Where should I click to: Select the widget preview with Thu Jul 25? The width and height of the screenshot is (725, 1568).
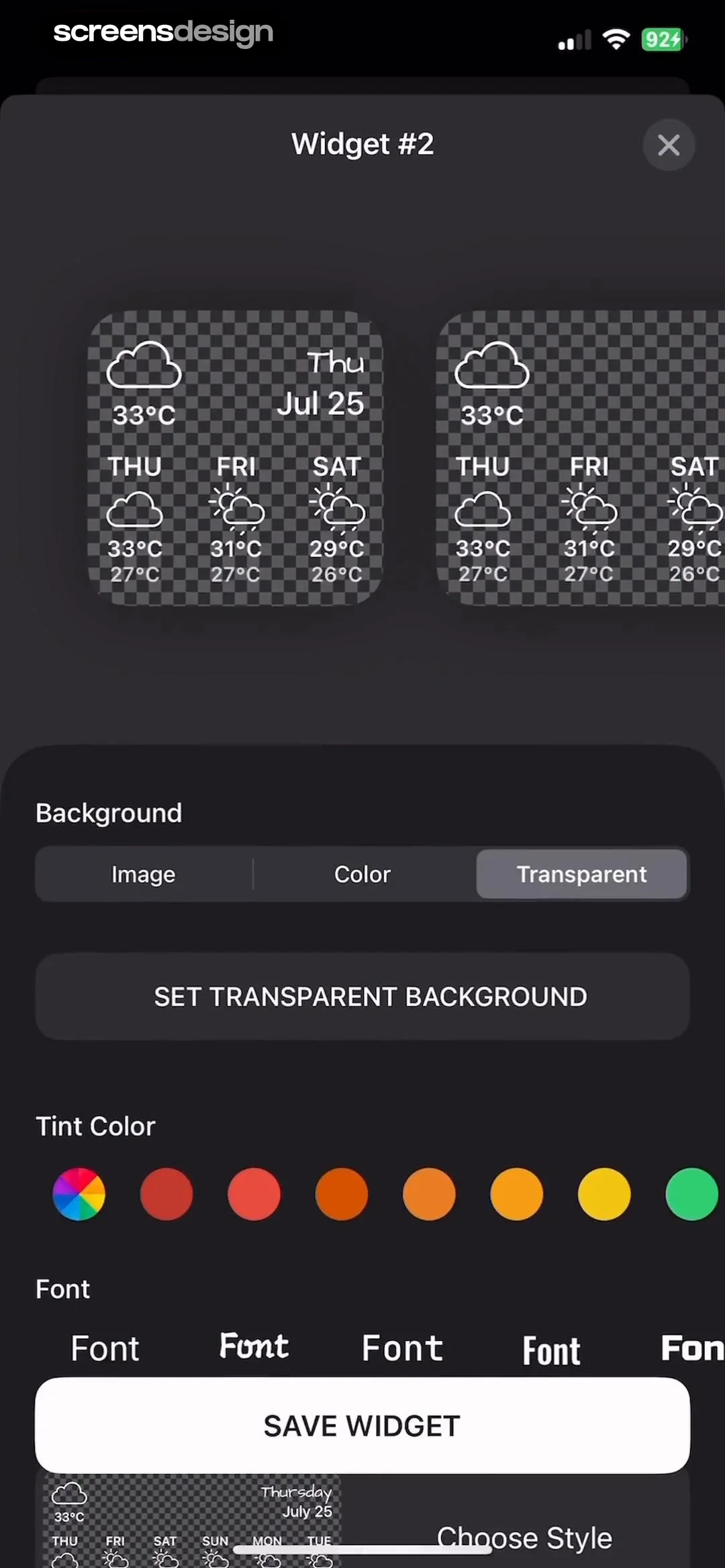[235, 458]
